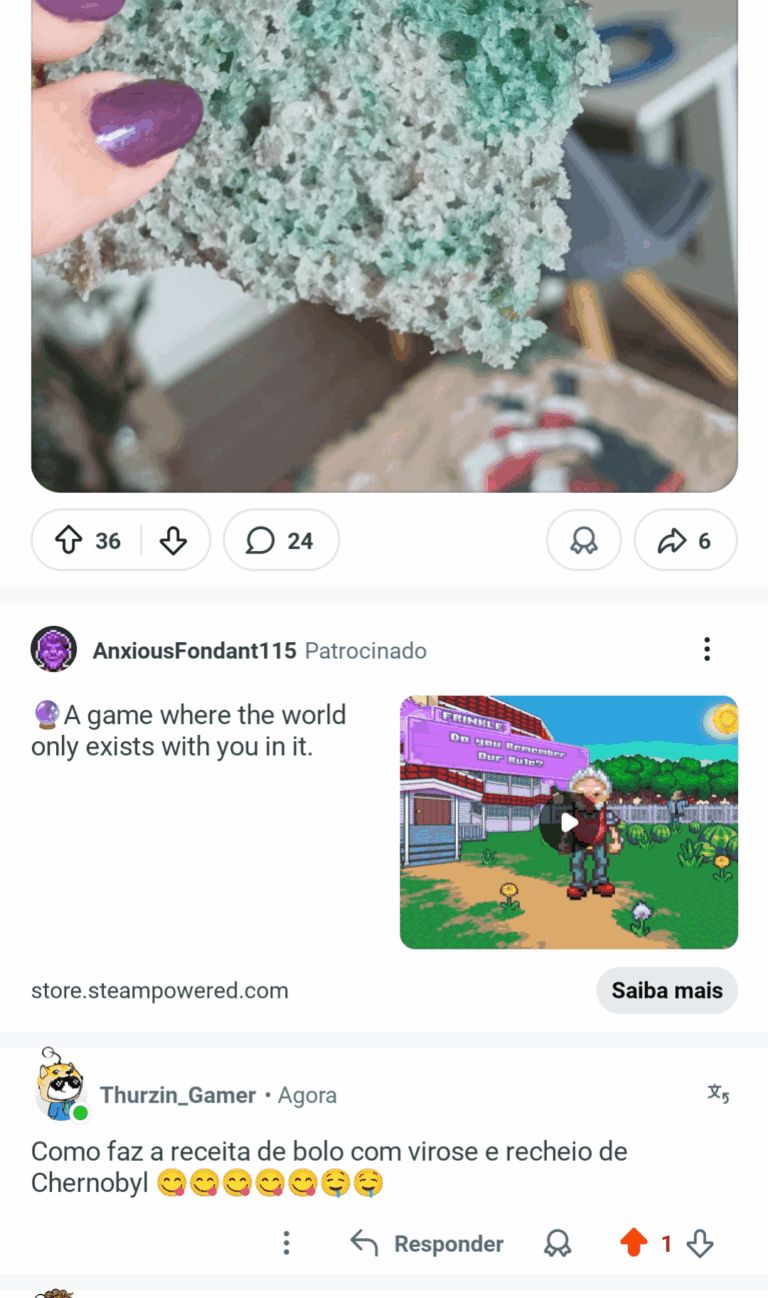The height and width of the screenshot is (1298, 768).
Task: Award Thurzin_Gamer's comment
Action: 557,1243
